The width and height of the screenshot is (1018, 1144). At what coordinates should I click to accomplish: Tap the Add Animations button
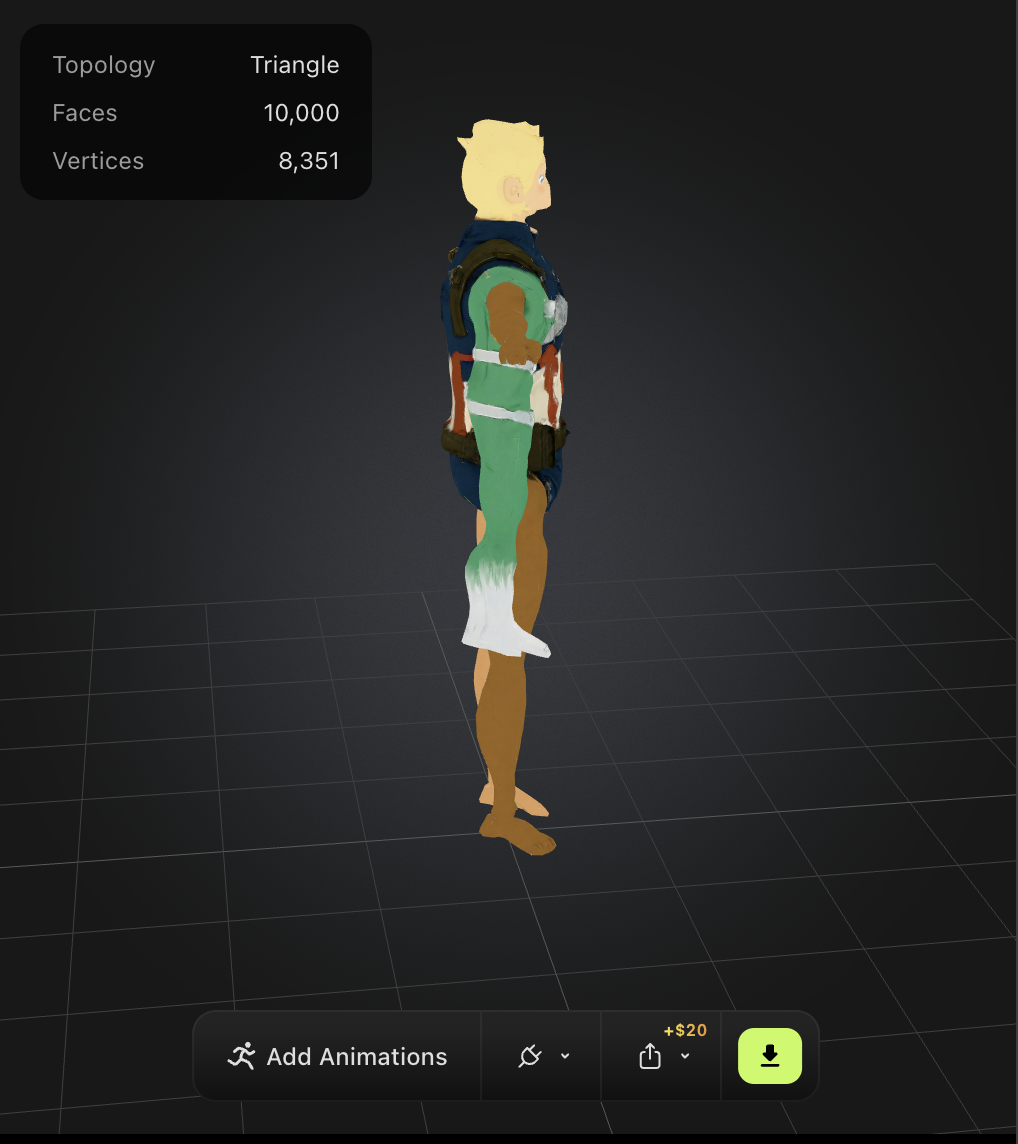(x=337, y=1056)
